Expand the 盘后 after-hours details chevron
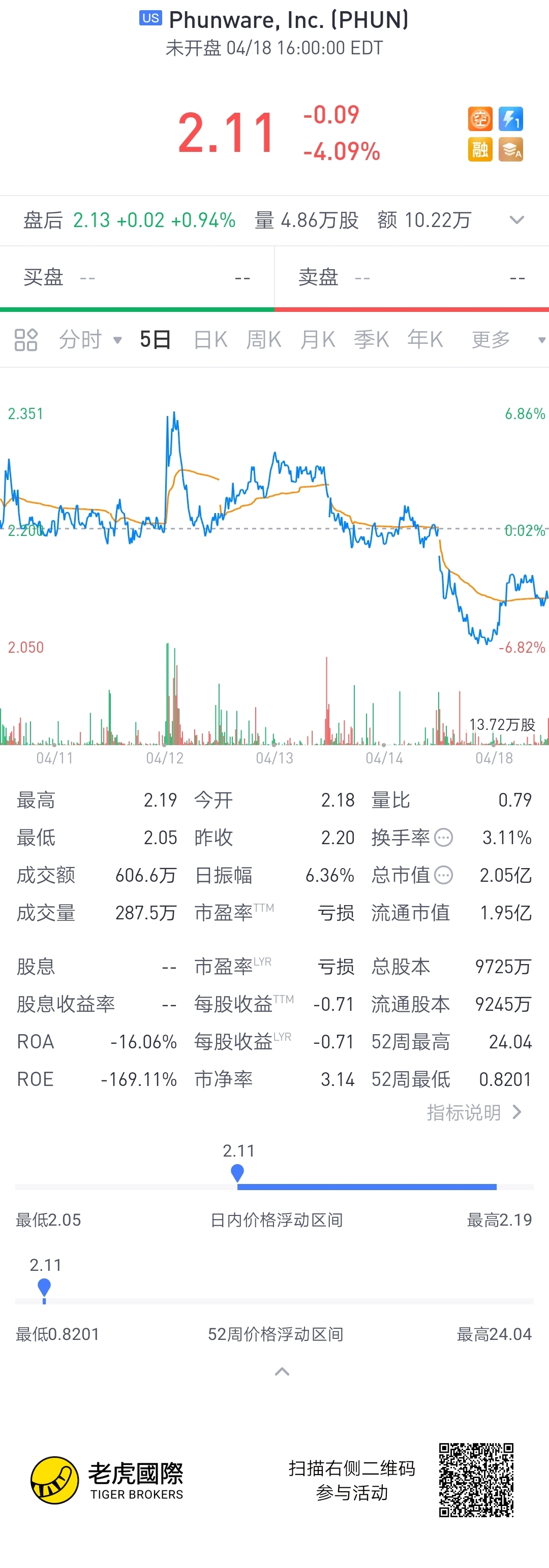The width and height of the screenshot is (549, 1568). click(x=516, y=220)
